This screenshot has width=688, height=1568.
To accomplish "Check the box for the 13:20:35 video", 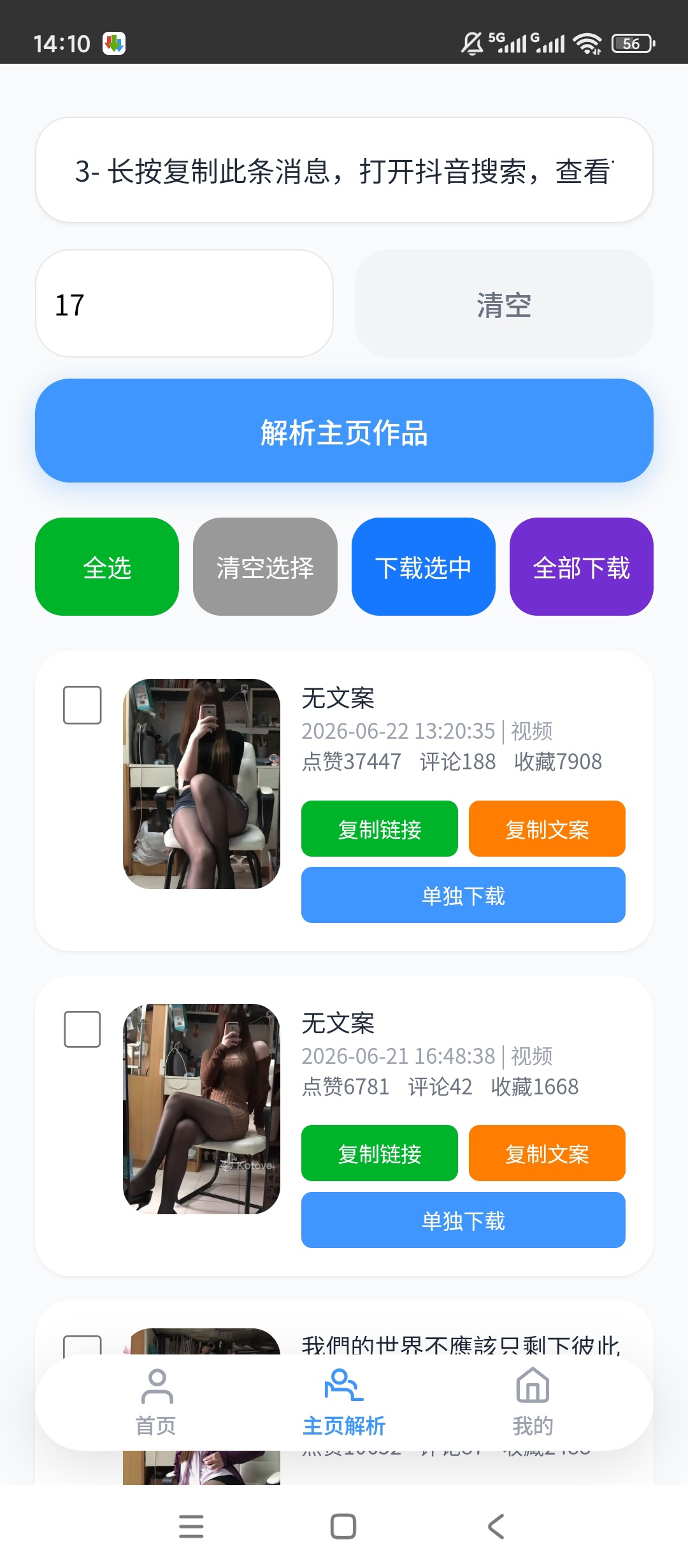I will [x=82, y=705].
